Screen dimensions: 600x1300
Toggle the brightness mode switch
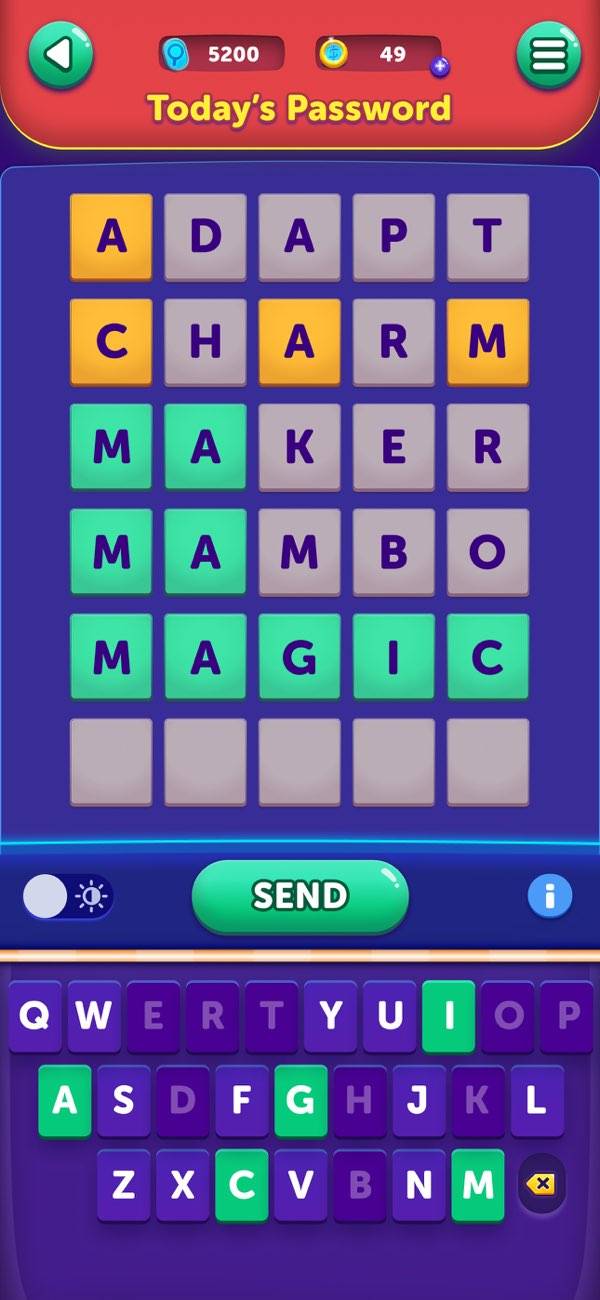[x=68, y=897]
